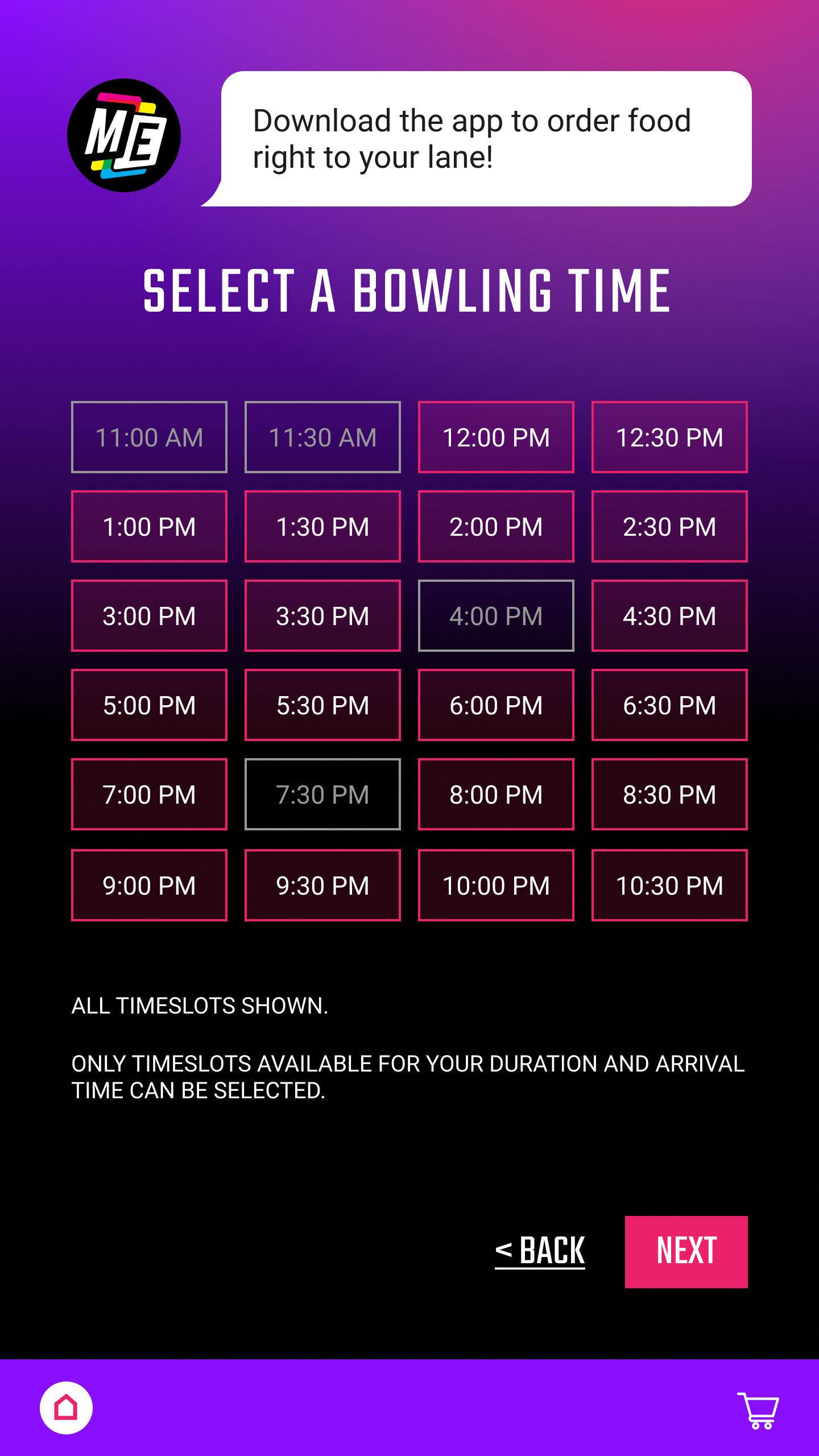
Task: Go back using the Back link
Action: pos(540,1251)
